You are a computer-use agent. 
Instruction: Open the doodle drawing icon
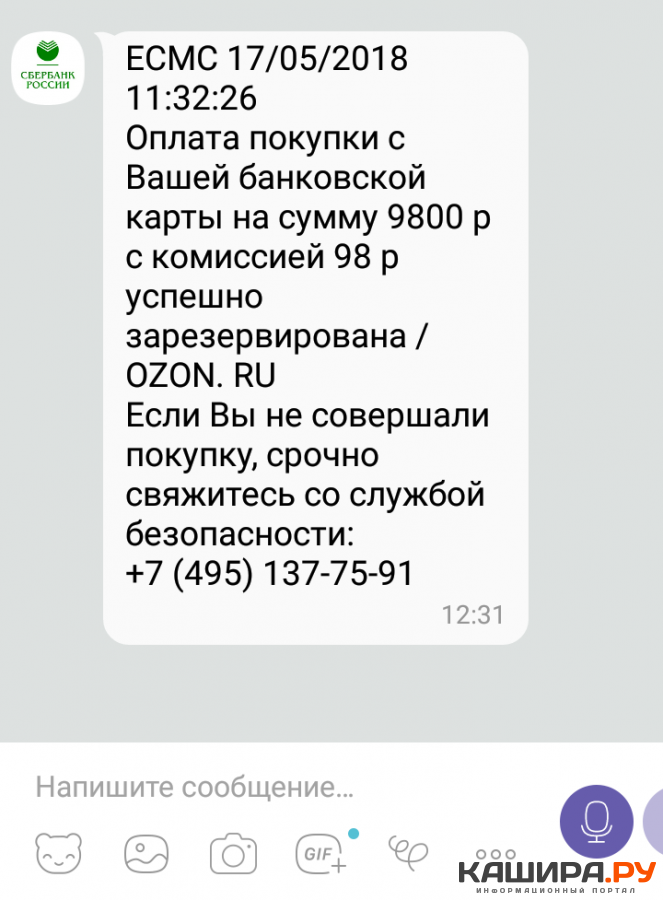408,851
